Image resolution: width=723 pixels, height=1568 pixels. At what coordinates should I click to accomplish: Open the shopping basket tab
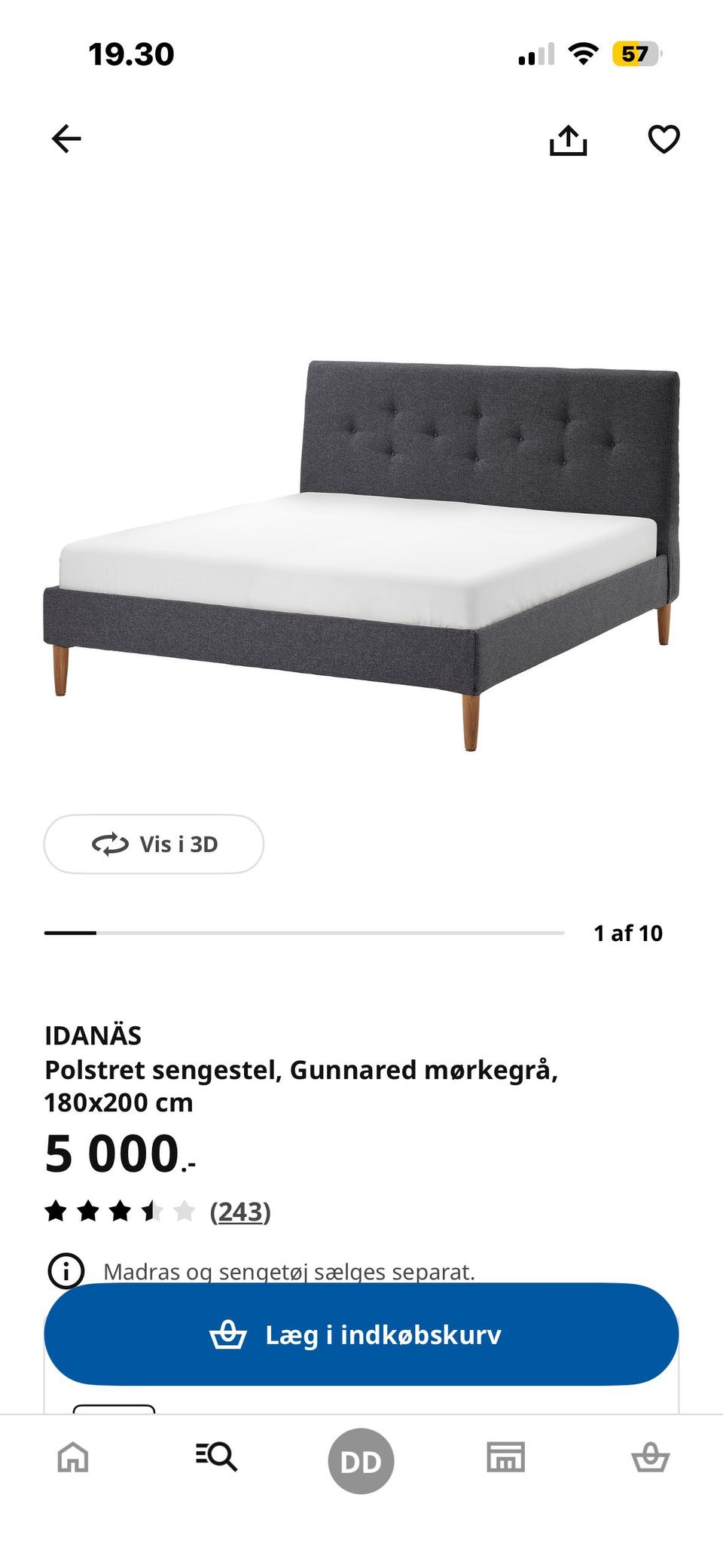[x=650, y=1457]
